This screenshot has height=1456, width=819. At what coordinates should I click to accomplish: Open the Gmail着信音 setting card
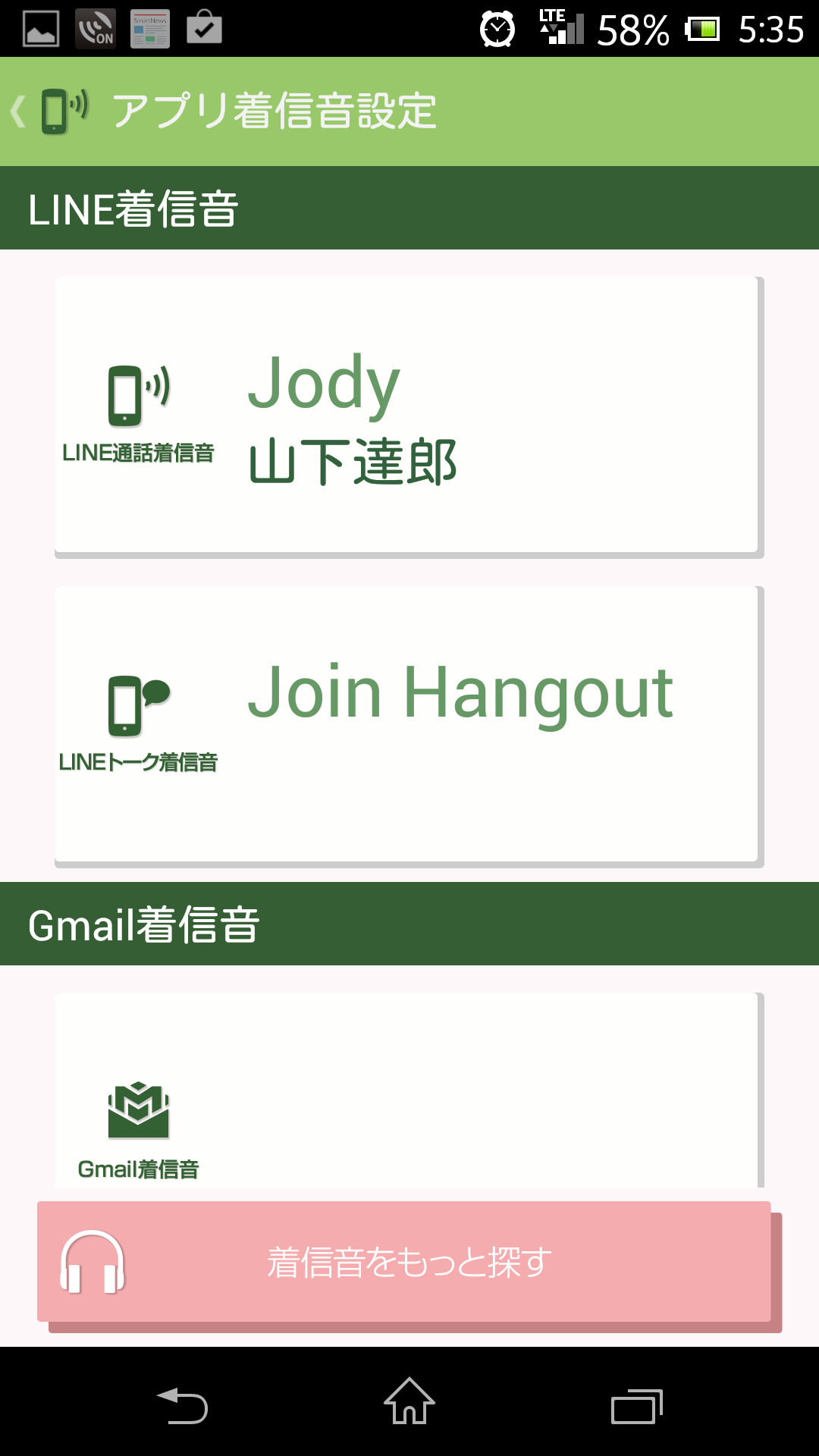[407, 1092]
